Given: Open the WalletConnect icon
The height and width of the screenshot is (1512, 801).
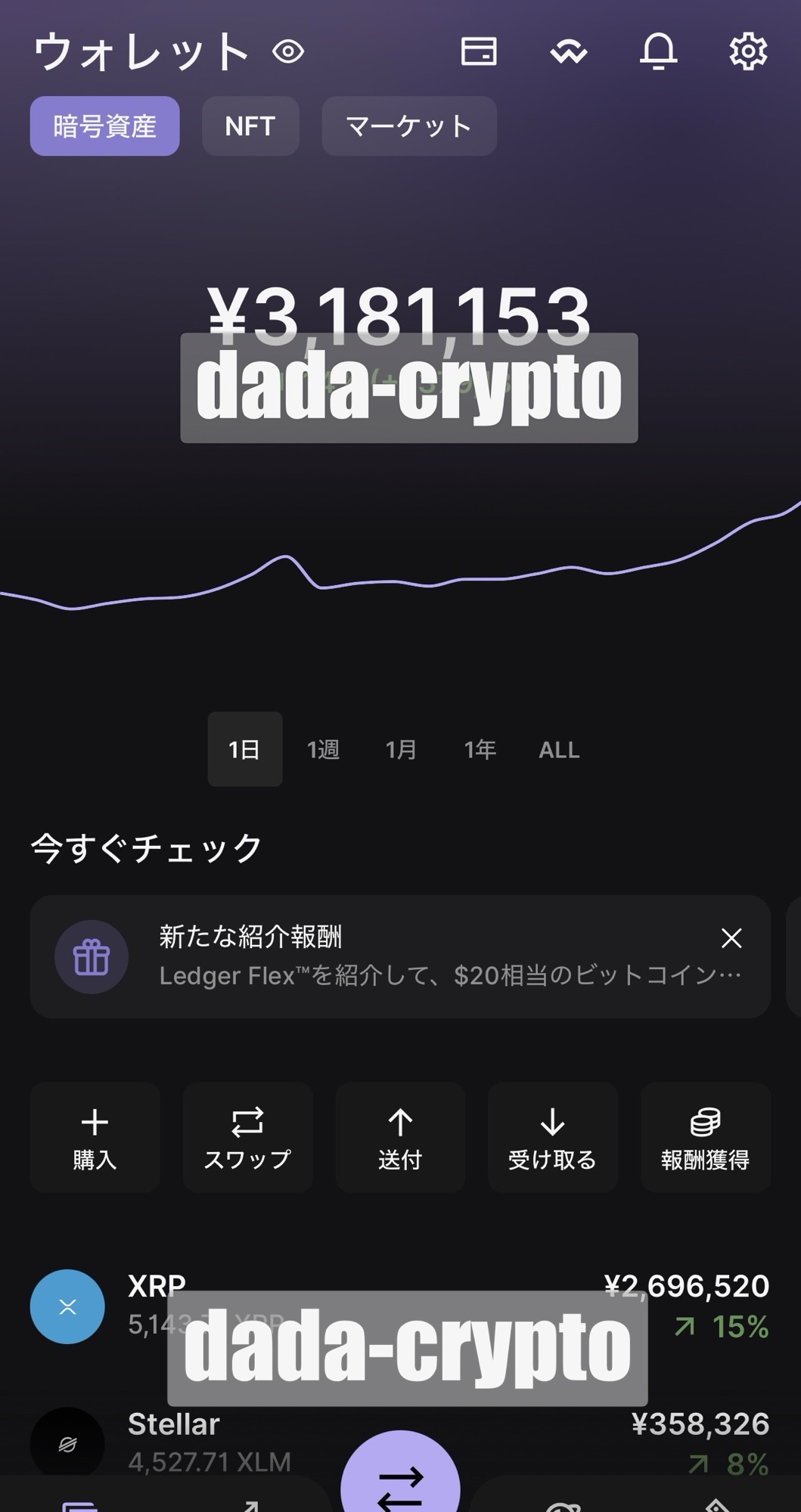Looking at the screenshot, I should pos(569,52).
